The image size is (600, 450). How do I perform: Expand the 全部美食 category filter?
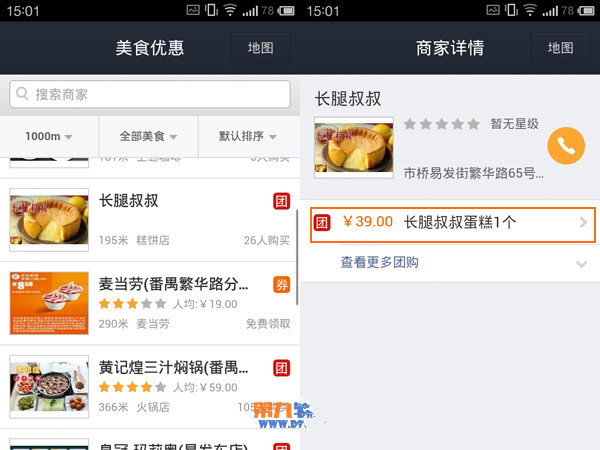[148, 136]
